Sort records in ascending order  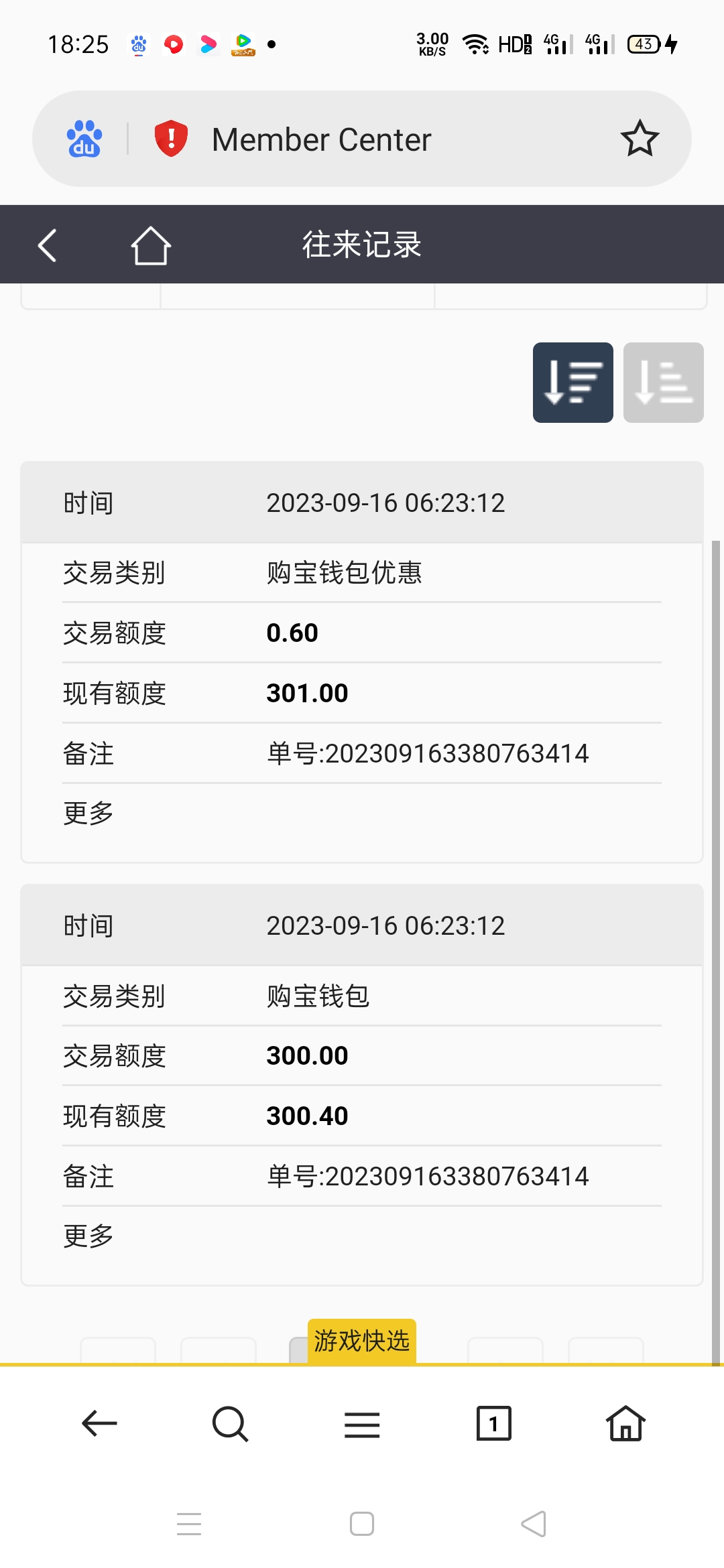coord(663,383)
